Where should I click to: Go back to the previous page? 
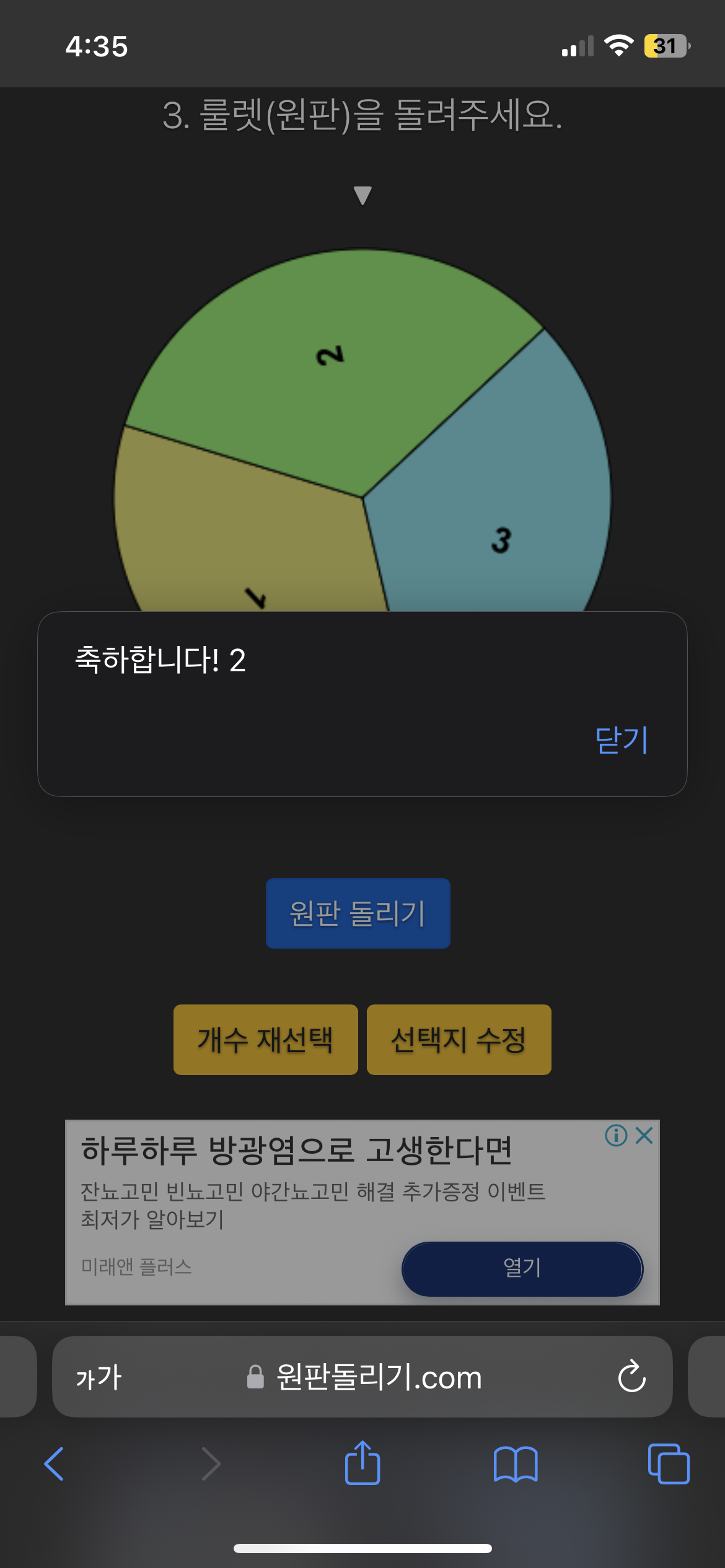(55, 1464)
